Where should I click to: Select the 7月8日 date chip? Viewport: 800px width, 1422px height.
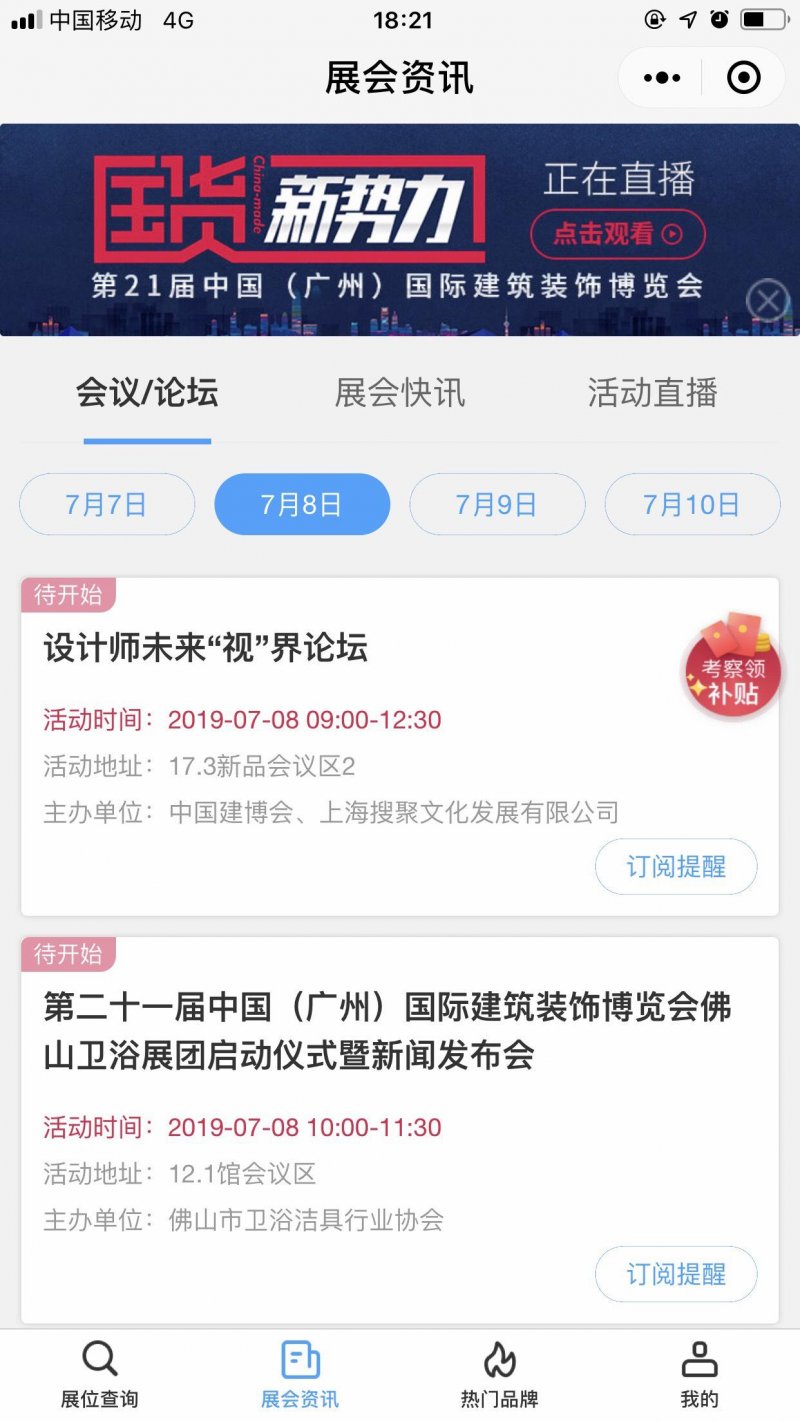click(x=302, y=504)
